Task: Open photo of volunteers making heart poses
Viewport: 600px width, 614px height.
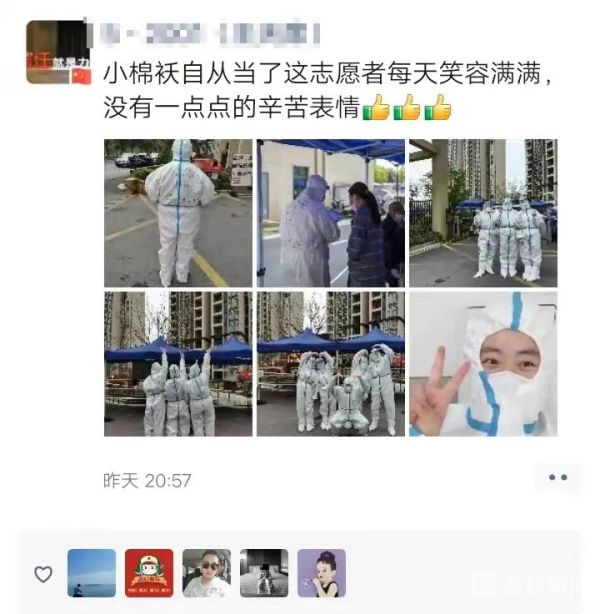Action: point(330,363)
